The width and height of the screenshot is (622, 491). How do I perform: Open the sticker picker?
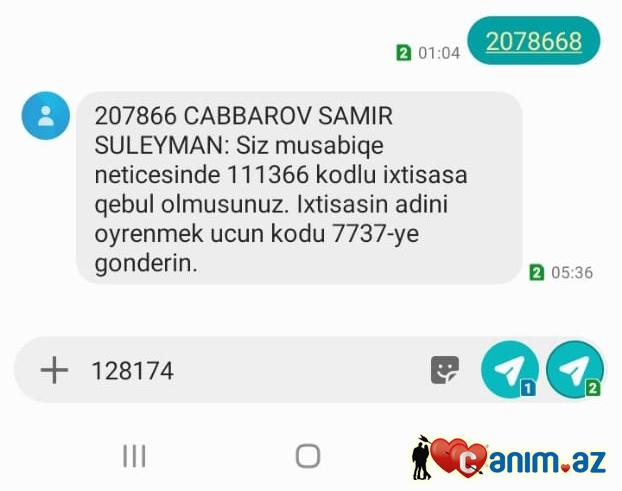pos(445,371)
